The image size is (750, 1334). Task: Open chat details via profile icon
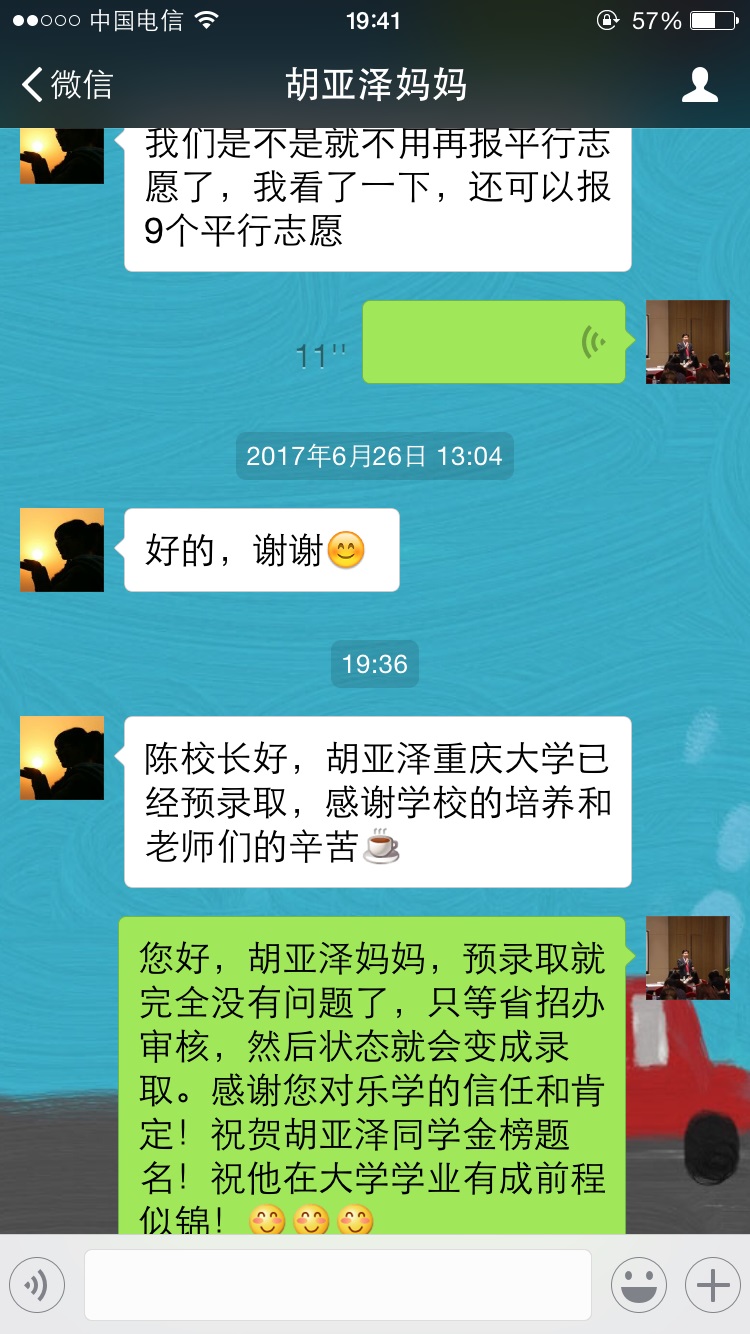coord(699,85)
